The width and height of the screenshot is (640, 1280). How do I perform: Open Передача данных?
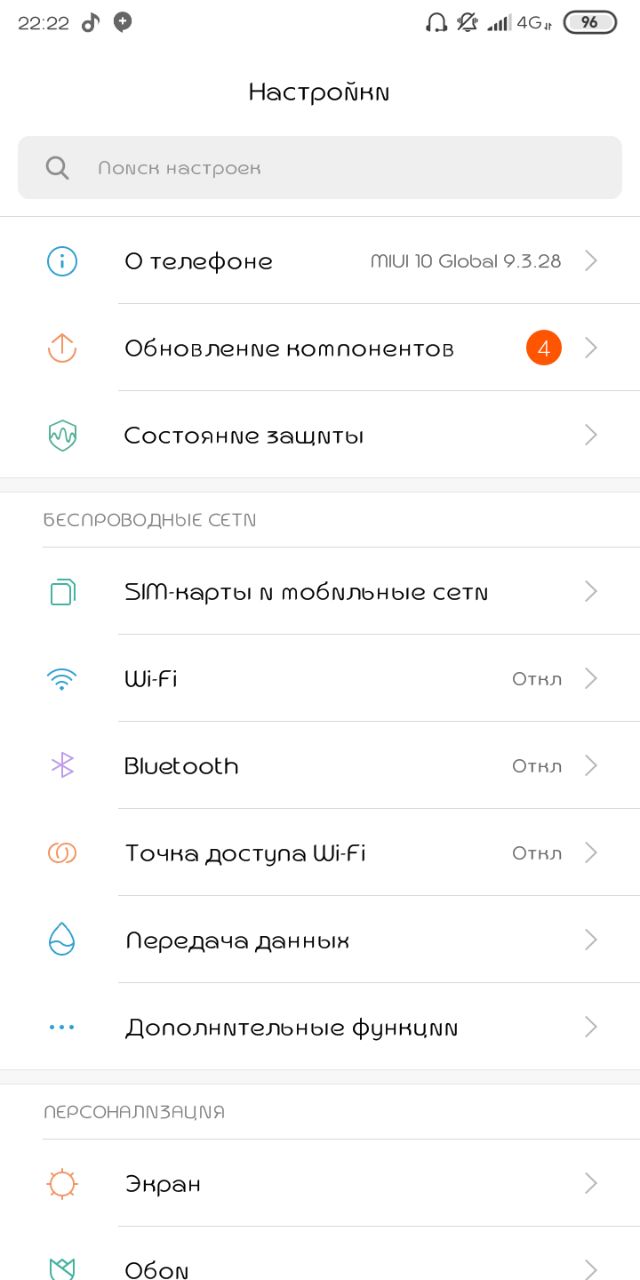click(320, 939)
